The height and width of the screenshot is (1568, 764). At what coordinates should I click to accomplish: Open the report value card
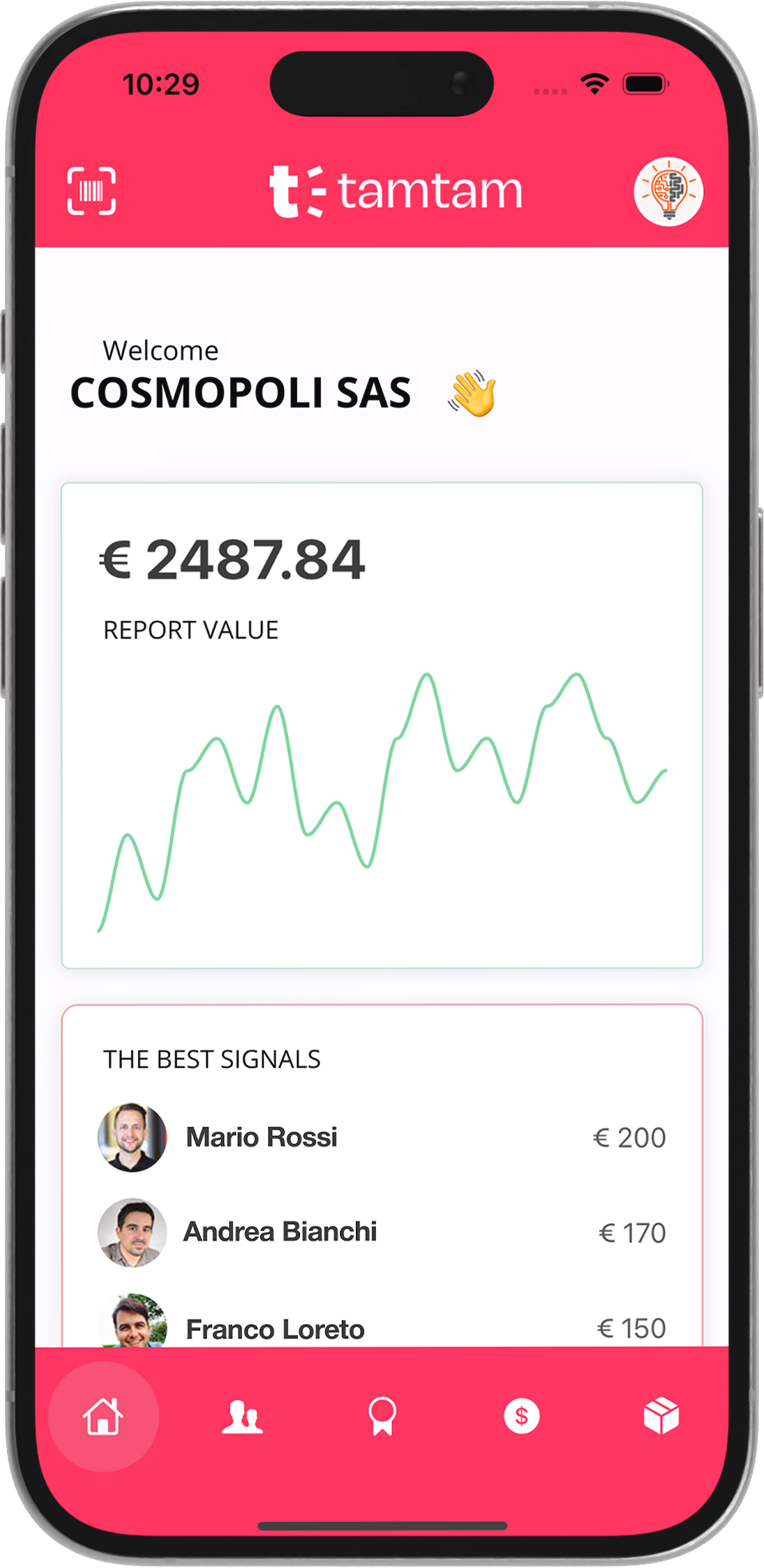coord(382,725)
